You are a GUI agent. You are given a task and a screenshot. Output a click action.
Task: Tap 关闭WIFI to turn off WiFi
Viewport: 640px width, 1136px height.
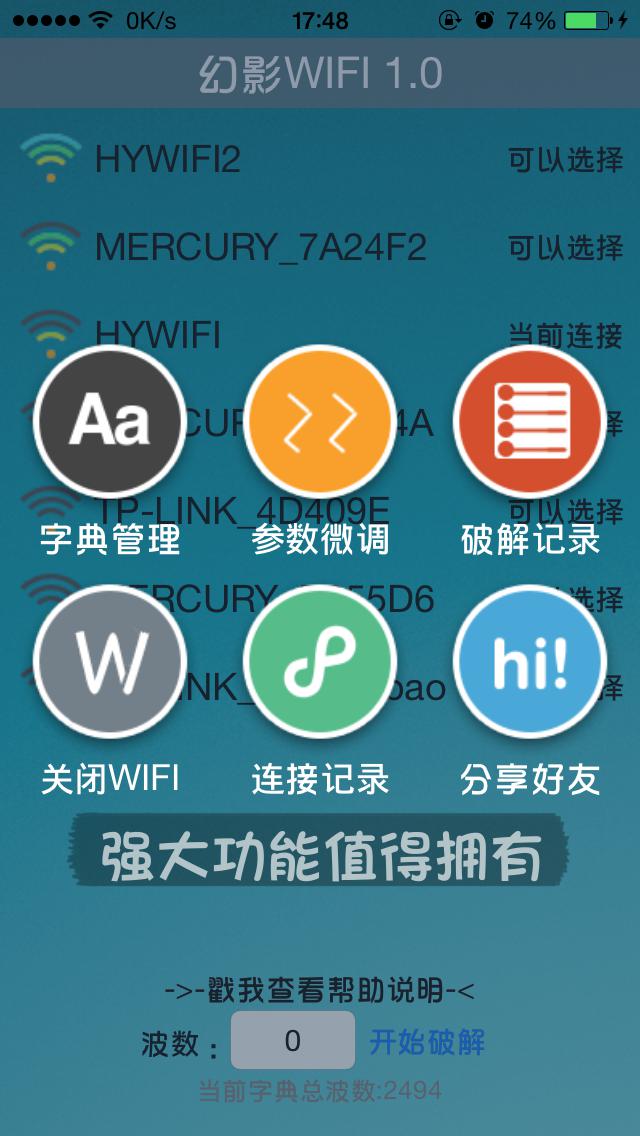point(110,662)
